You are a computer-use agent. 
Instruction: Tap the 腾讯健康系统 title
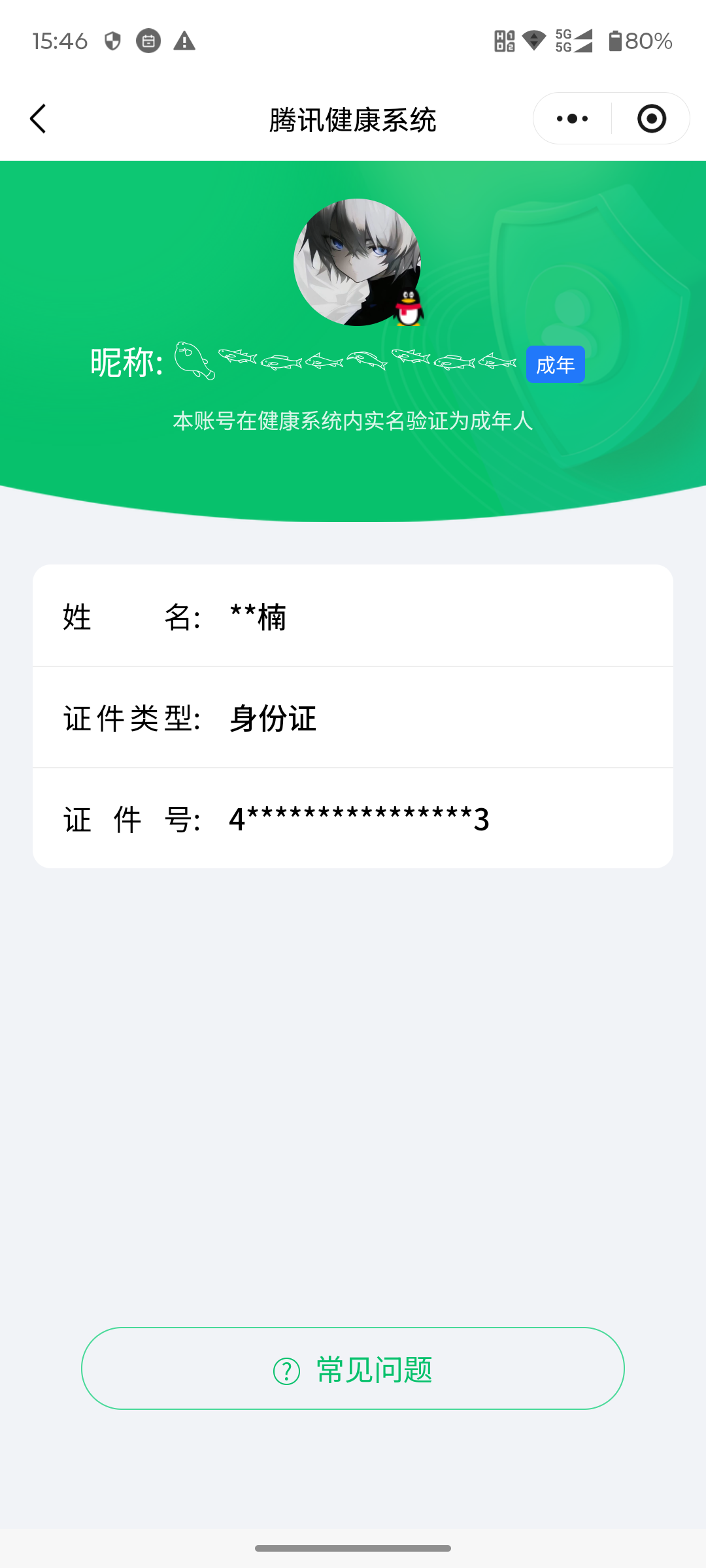tap(353, 120)
